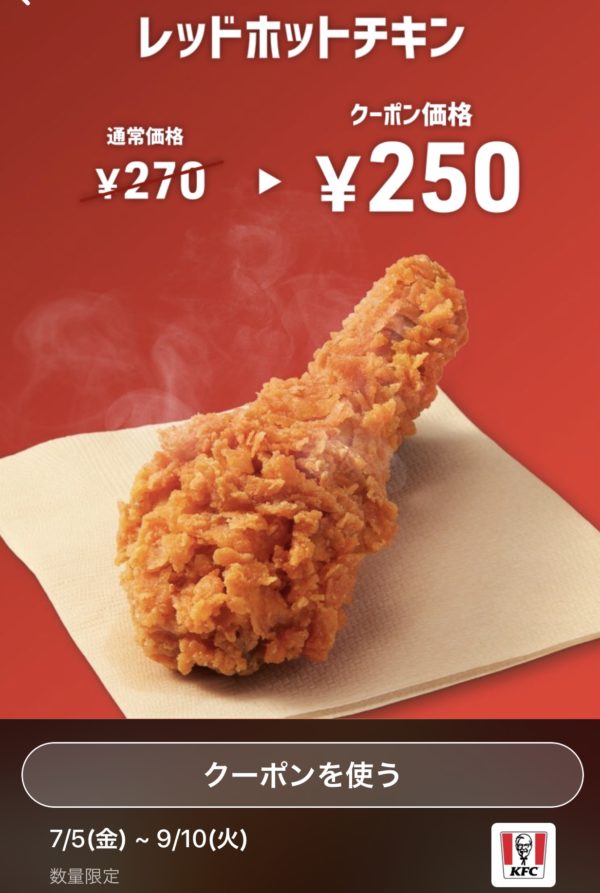Image resolution: width=600 pixels, height=893 pixels.
Task: Tap the クーポンを使う button
Action: click(x=301, y=774)
